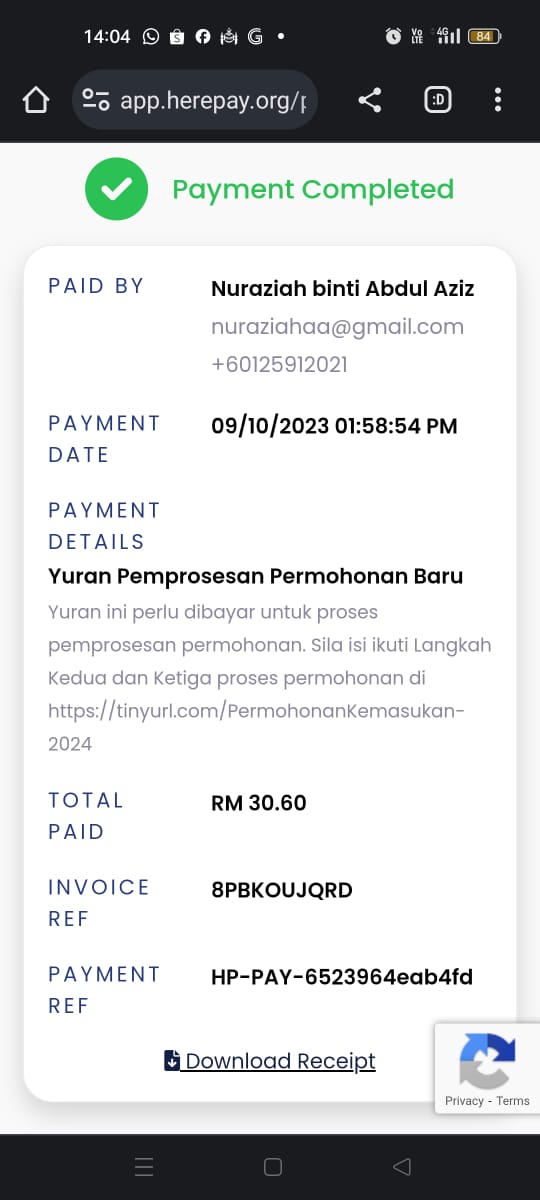Go back using the system back button
Image resolution: width=540 pixels, height=1200 pixels.
point(402,1167)
